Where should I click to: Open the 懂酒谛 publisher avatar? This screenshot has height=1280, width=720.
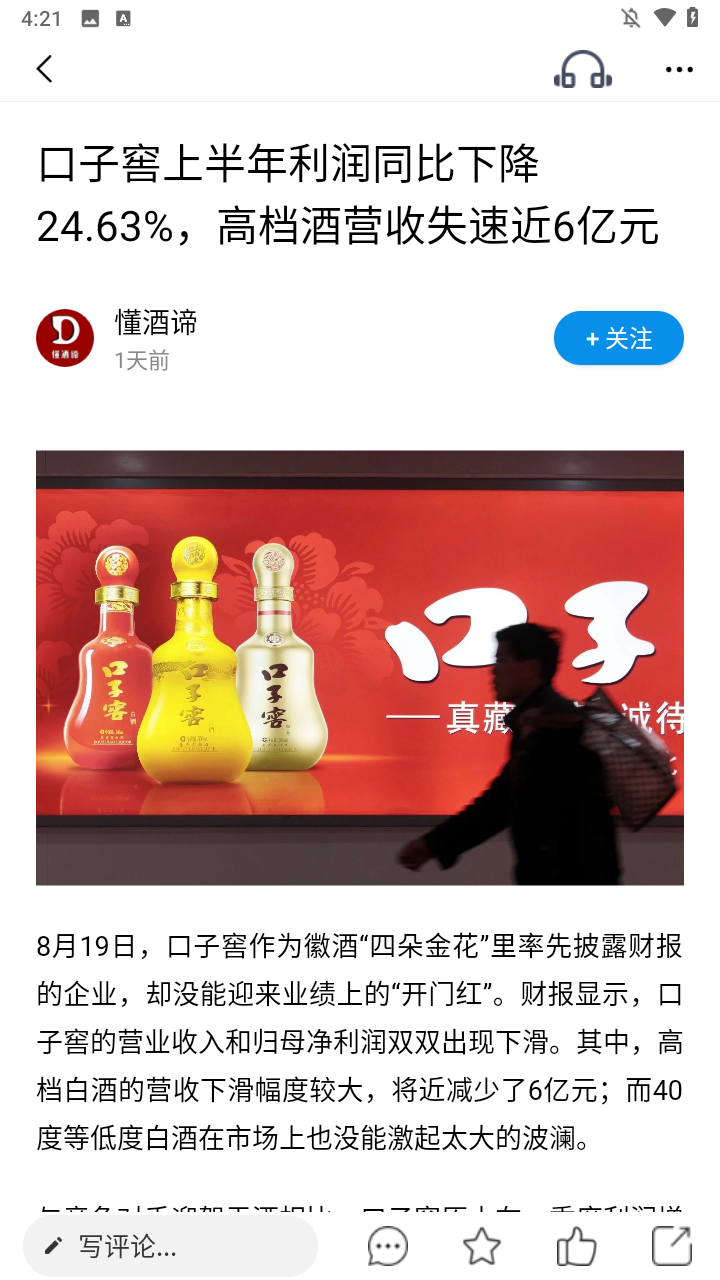65,338
